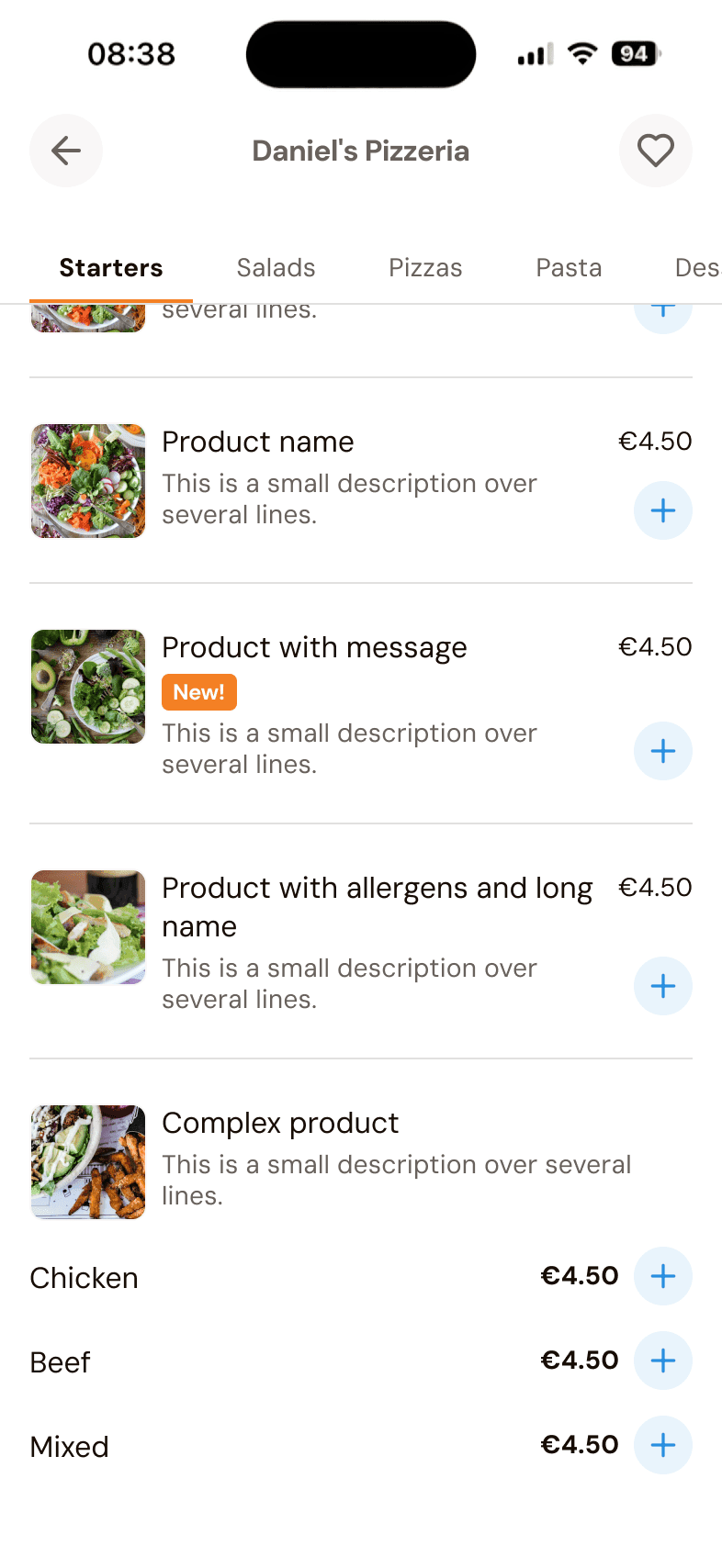The width and height of the screenshot is (722, 1568).
Task: Open the Pasta tab
Action: [569, 268]
